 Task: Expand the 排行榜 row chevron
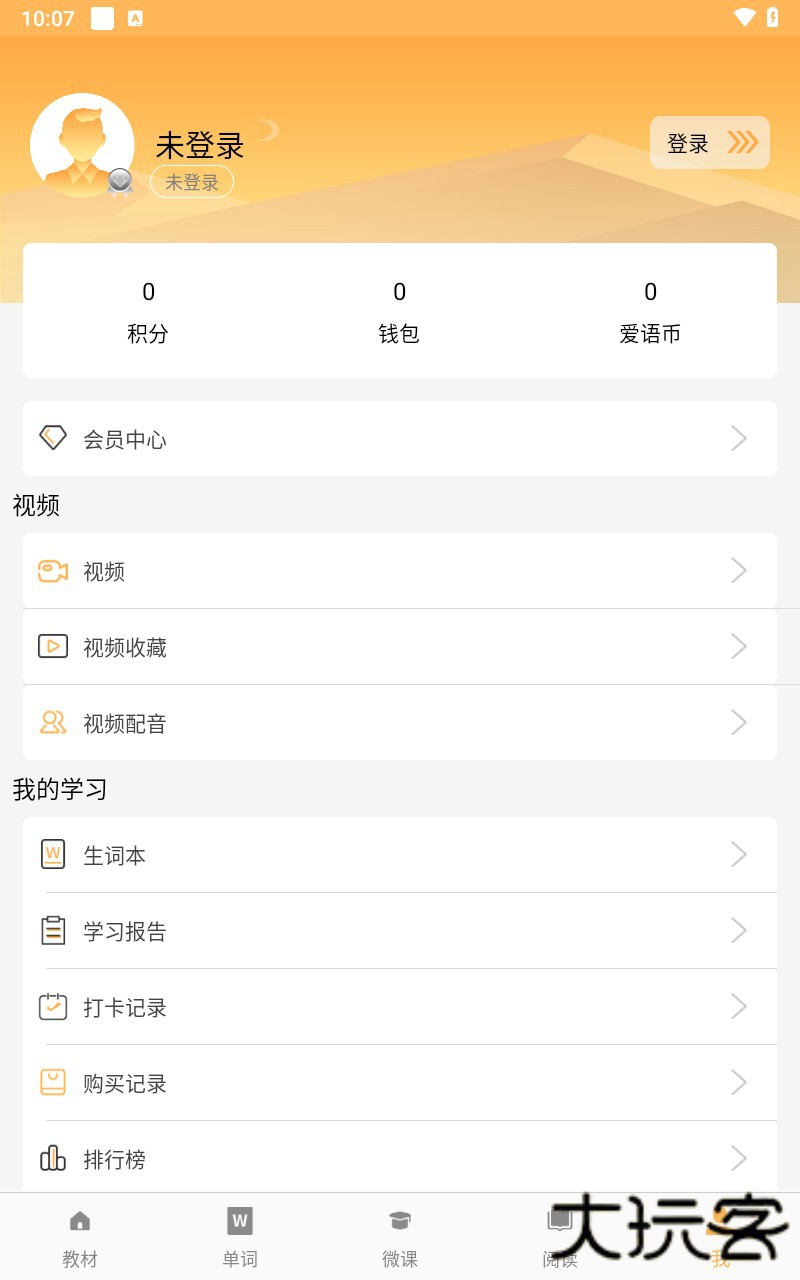click(739, 1159)
